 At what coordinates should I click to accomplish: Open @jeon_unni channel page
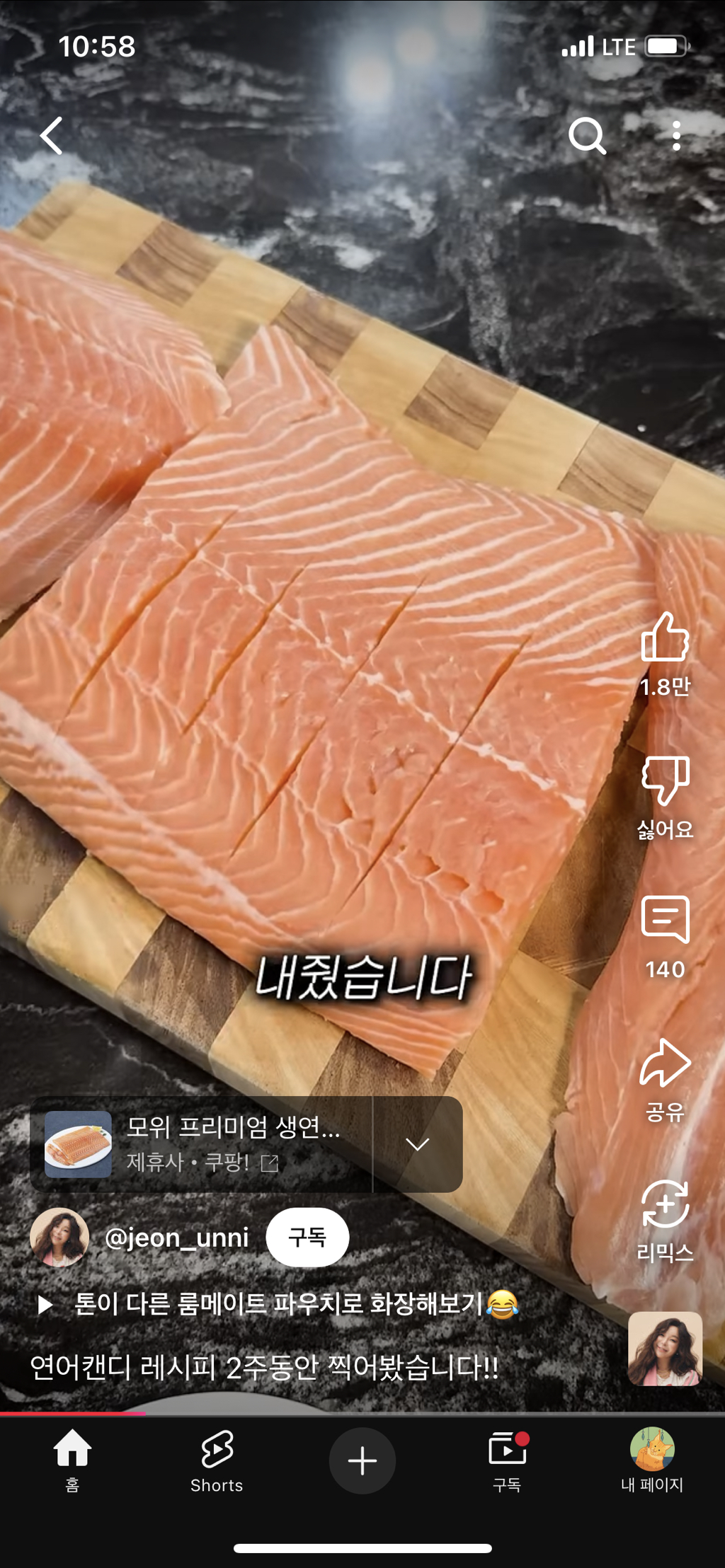pyautogui.click(x=176, y=1238)
